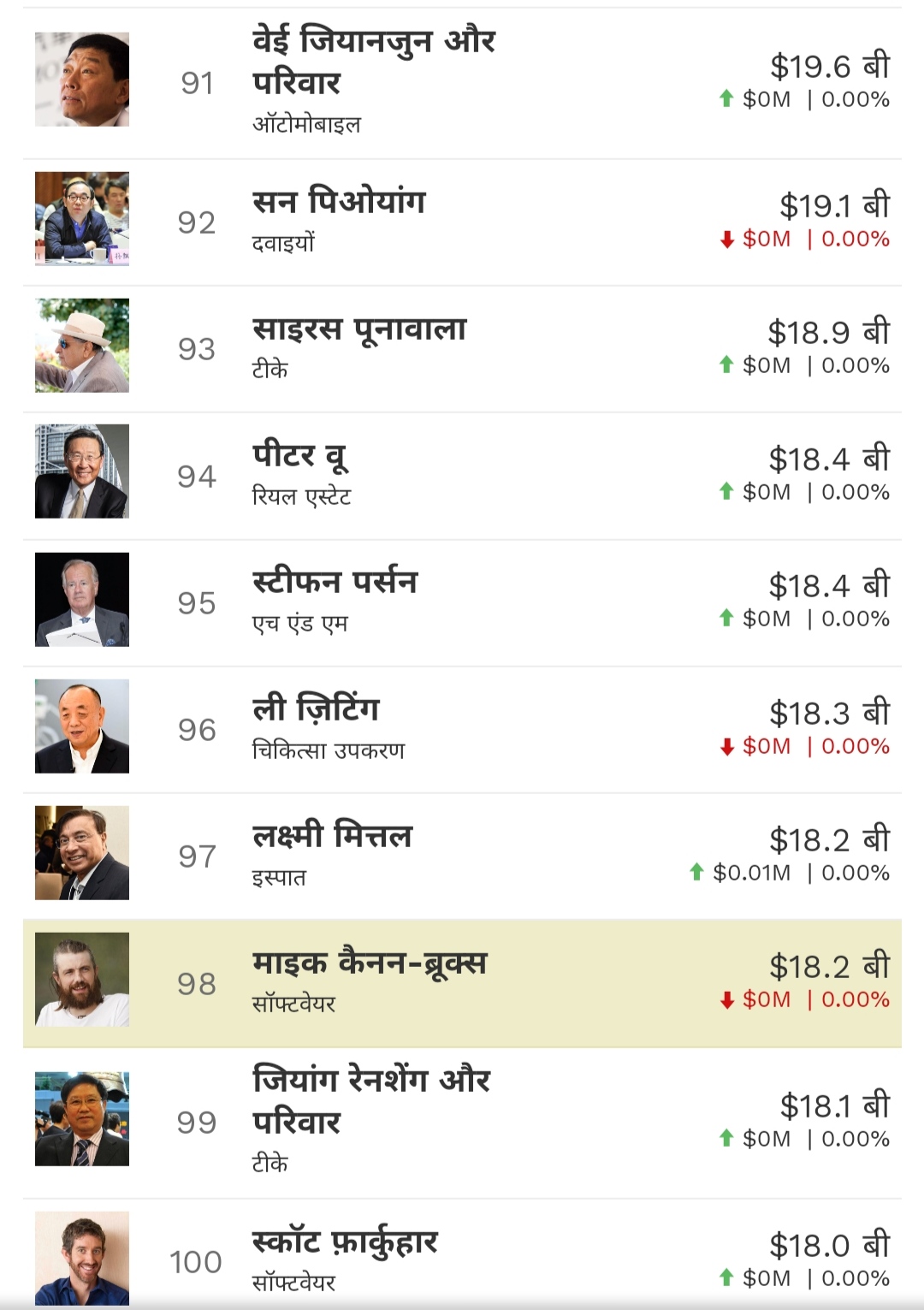Tap ली ज़िटिंग row

click(x=316, y=710)
